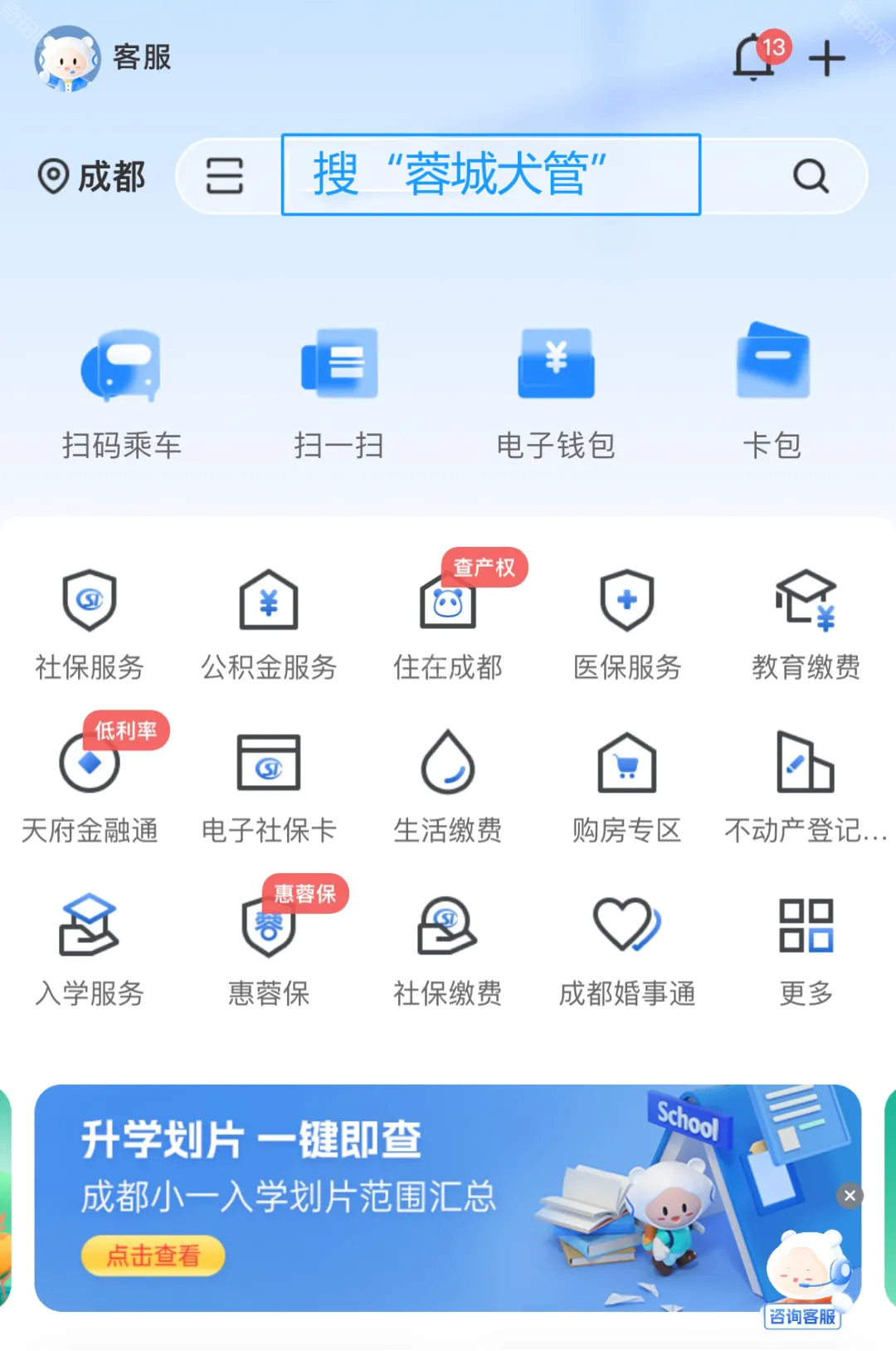Viewport: 896px width, 1351px height.
Task: Tap 点击查看 on the 升学划片 banner
Action: pos(153,1256)
